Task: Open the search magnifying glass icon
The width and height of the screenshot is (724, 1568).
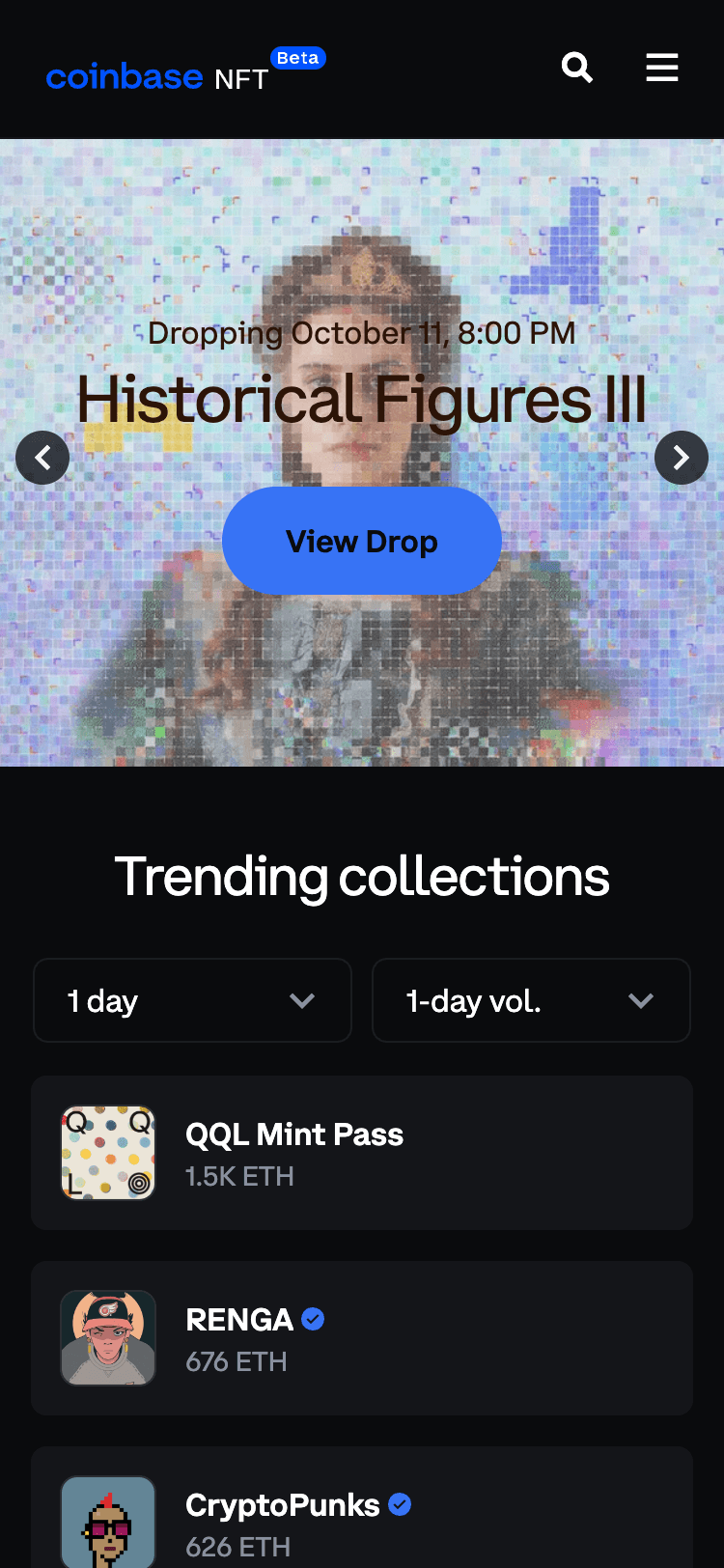Action: (x=576, y=68)
